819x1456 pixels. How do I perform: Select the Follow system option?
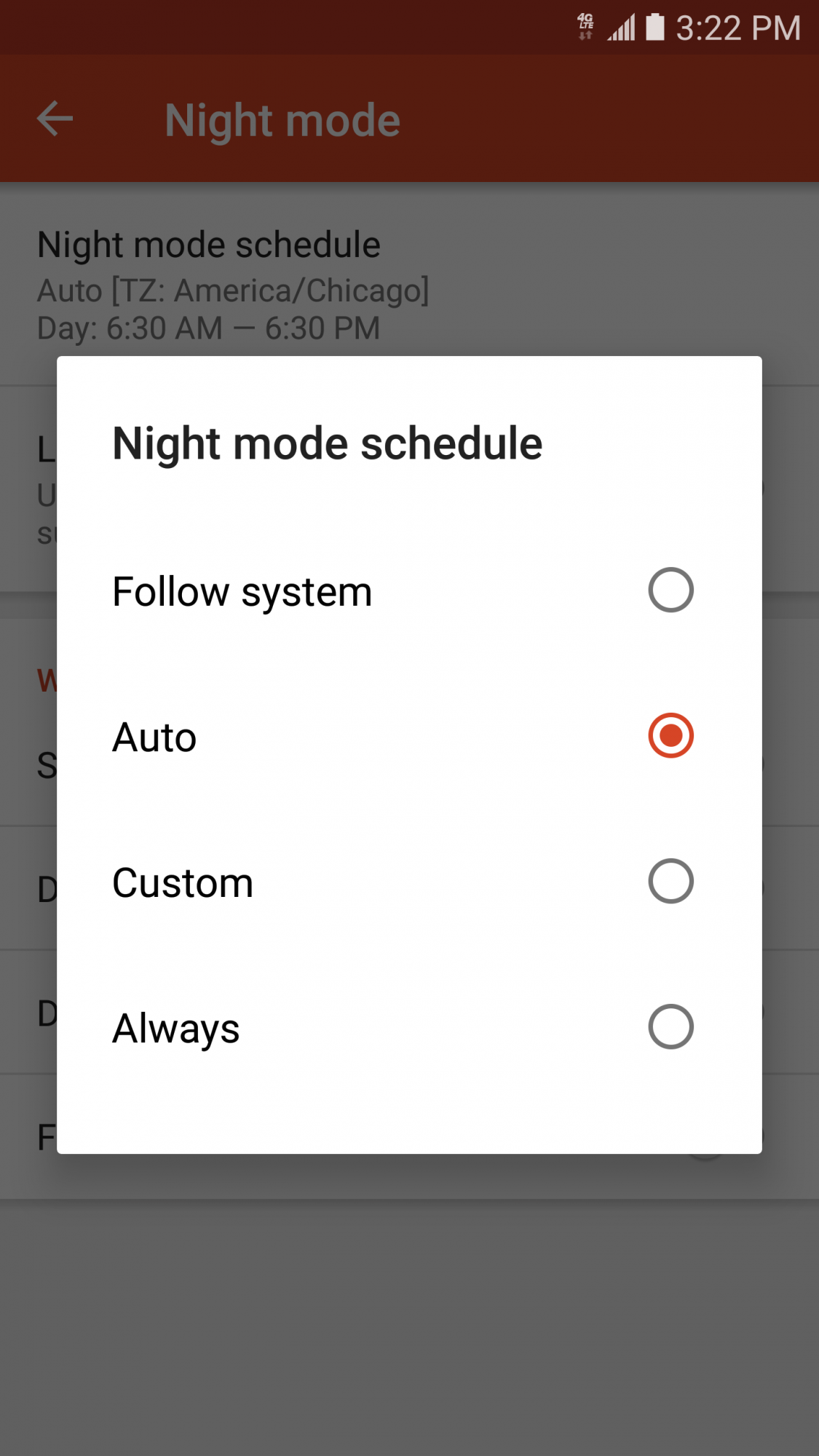[x=409, y=590]
